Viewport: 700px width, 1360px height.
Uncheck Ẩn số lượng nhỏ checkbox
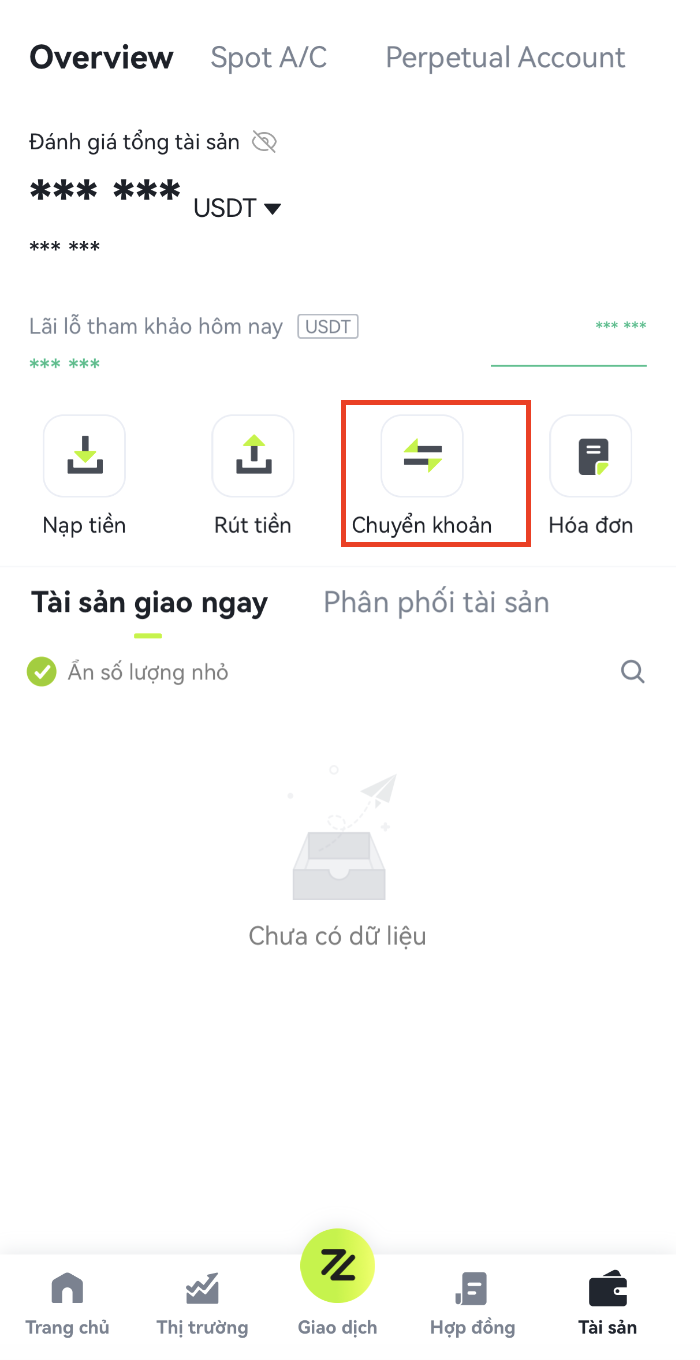click(41, 672)
